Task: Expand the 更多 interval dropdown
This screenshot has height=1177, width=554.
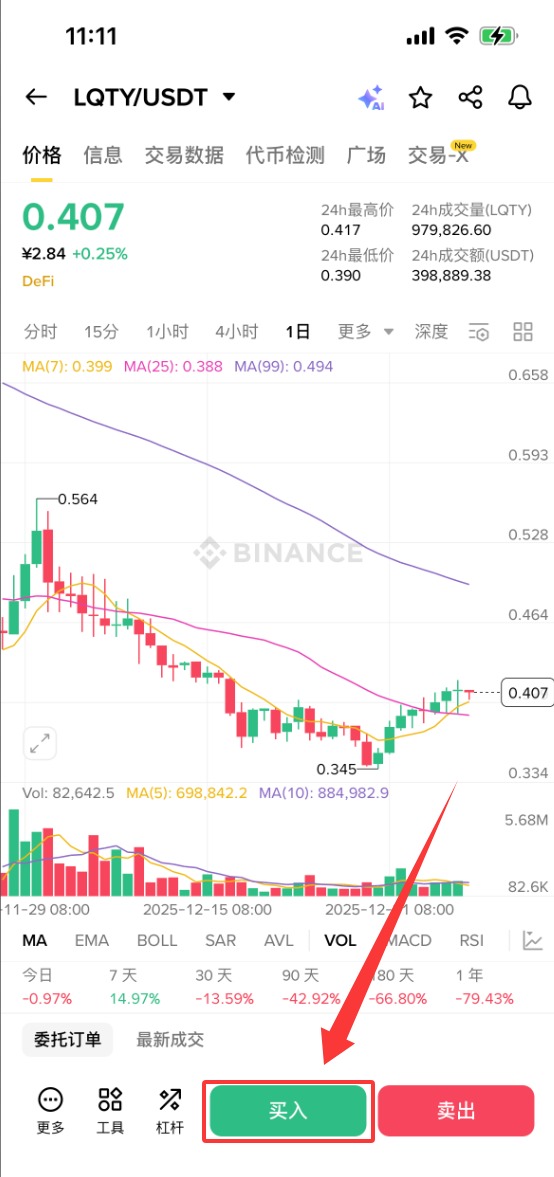Action: (366, 331)
